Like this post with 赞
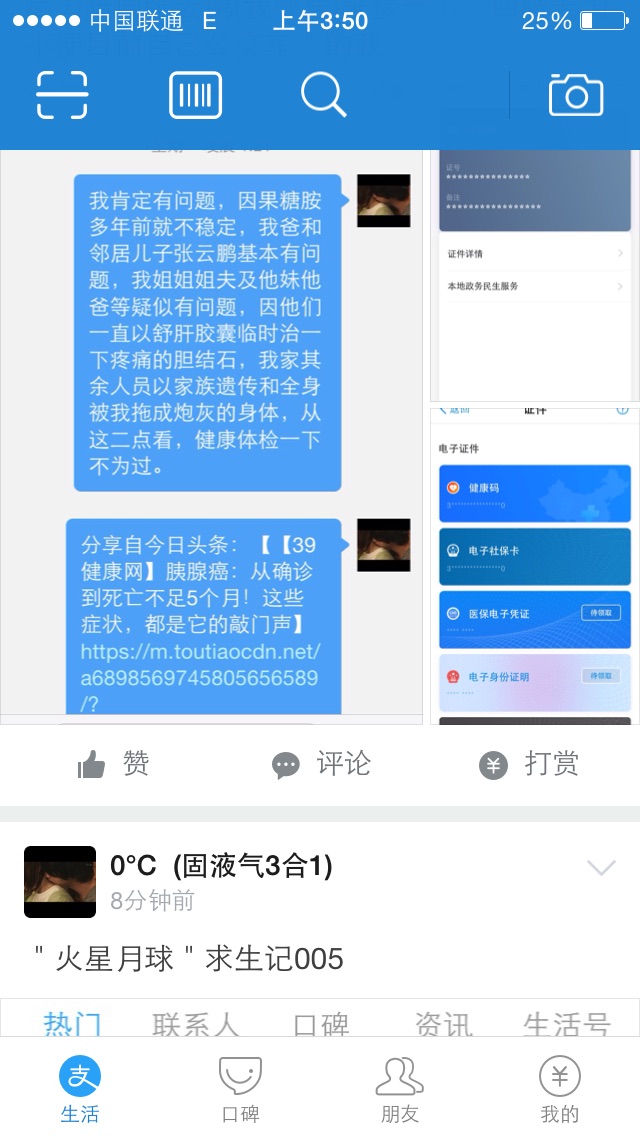 [x=114, y=765]
